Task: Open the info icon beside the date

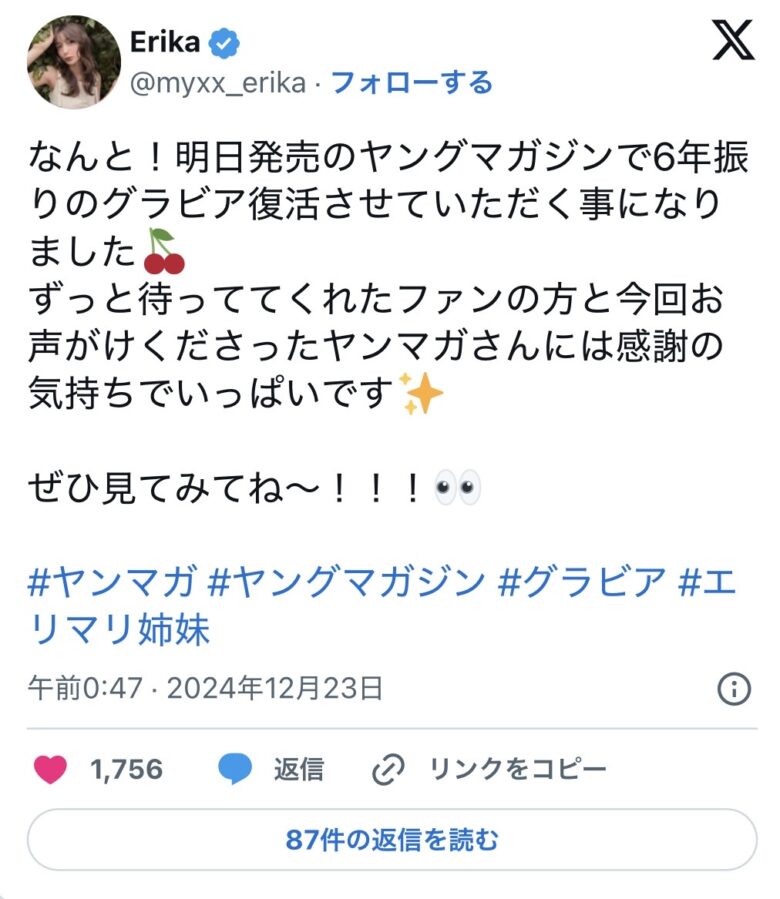Action: (x=735, y=689)
